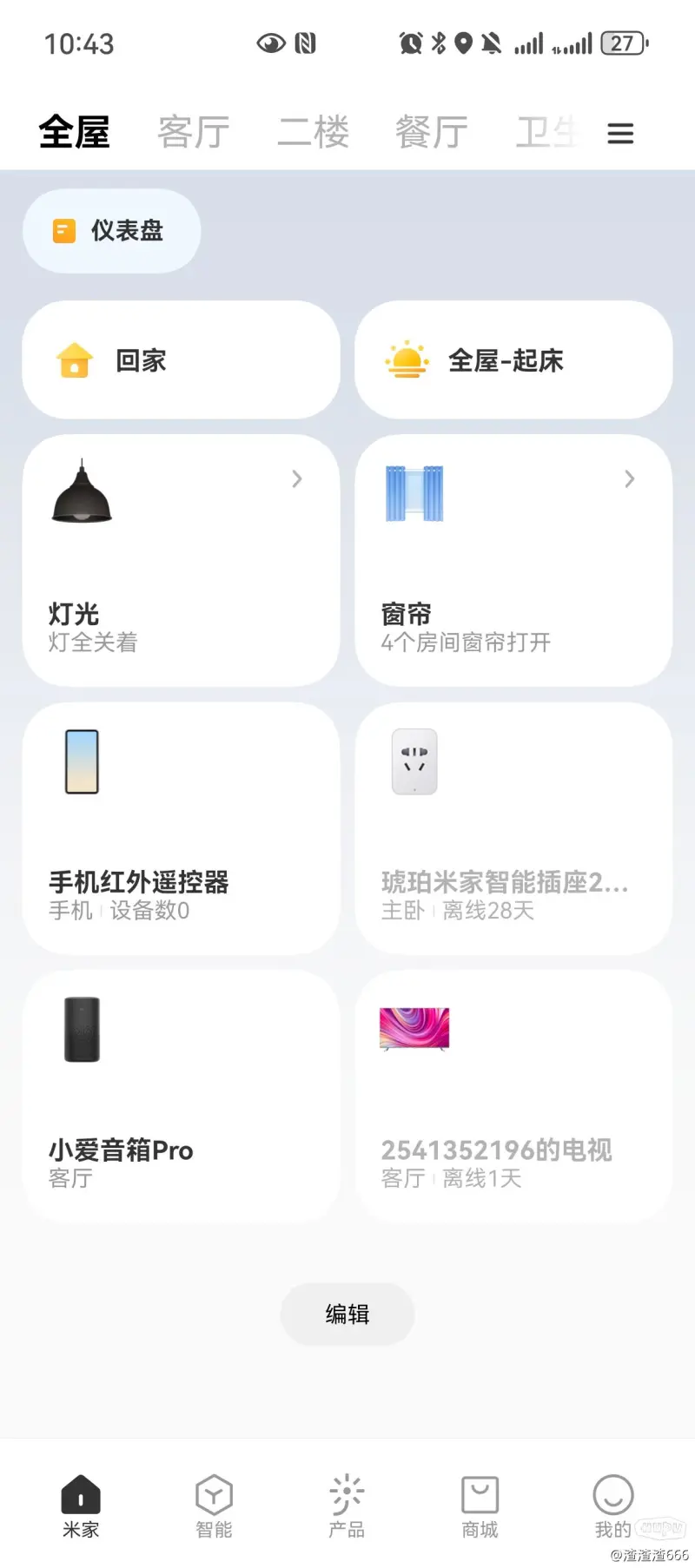695x1568 pixels.
Task: Open the 商城 store tab
Action: (480, 1506)
